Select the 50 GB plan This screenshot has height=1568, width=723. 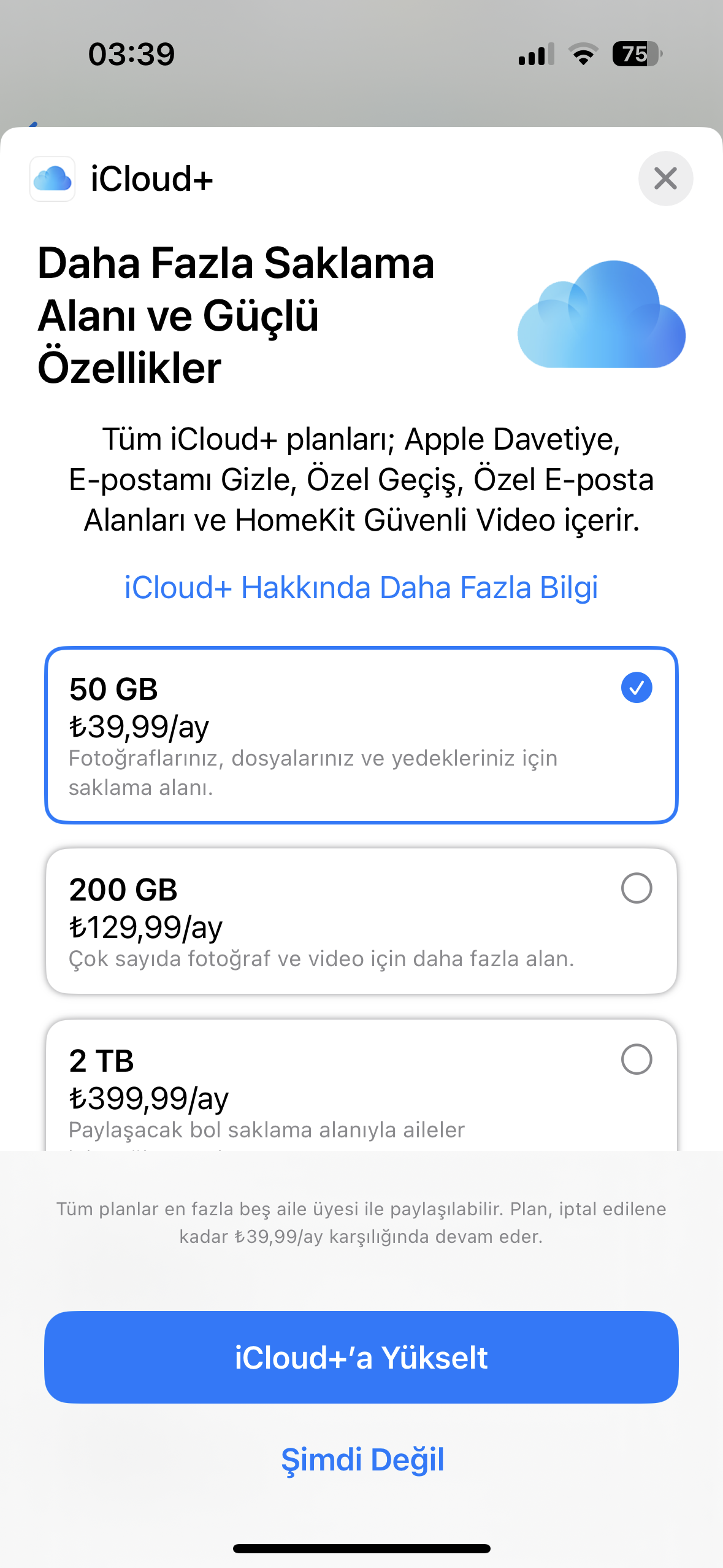point(361,735)
